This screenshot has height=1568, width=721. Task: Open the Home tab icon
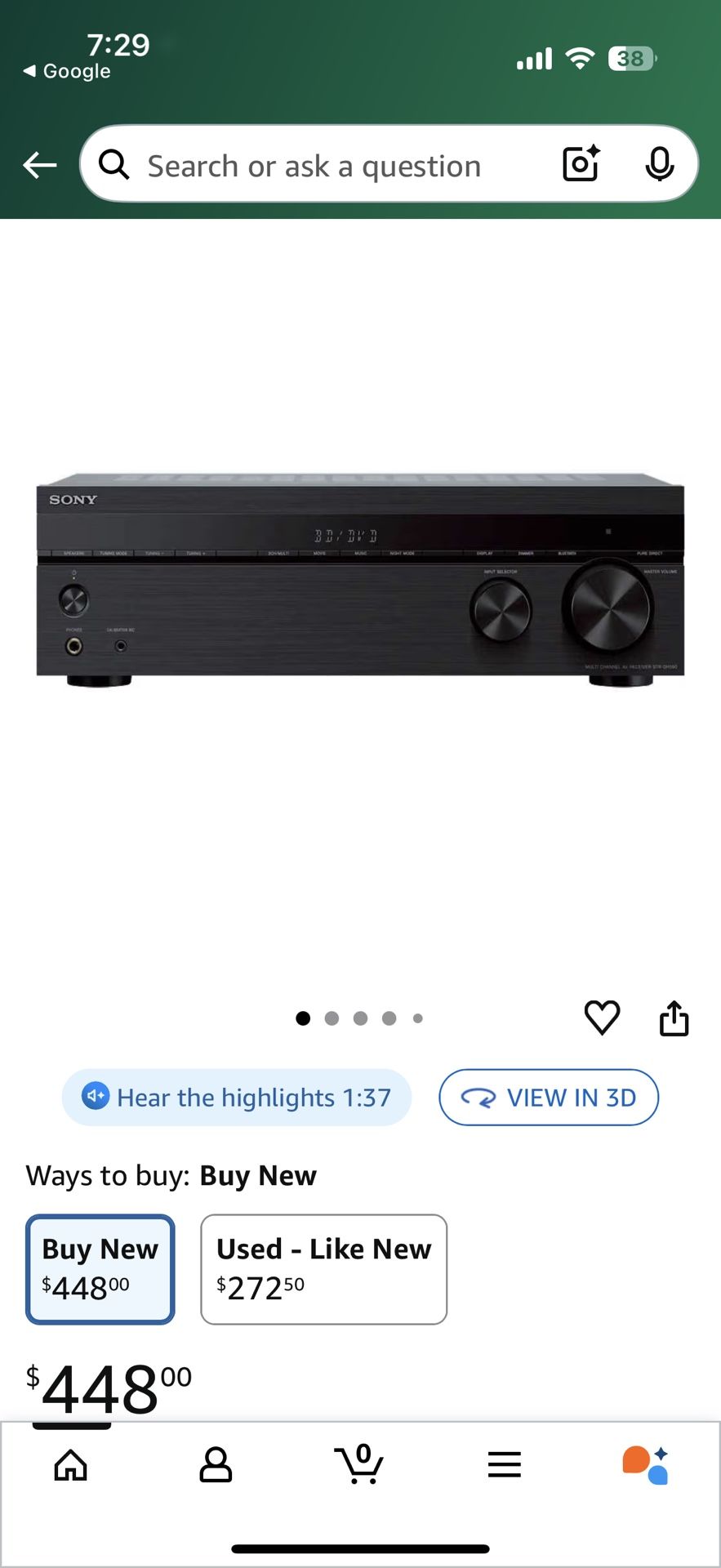(x=71, y=1464)
